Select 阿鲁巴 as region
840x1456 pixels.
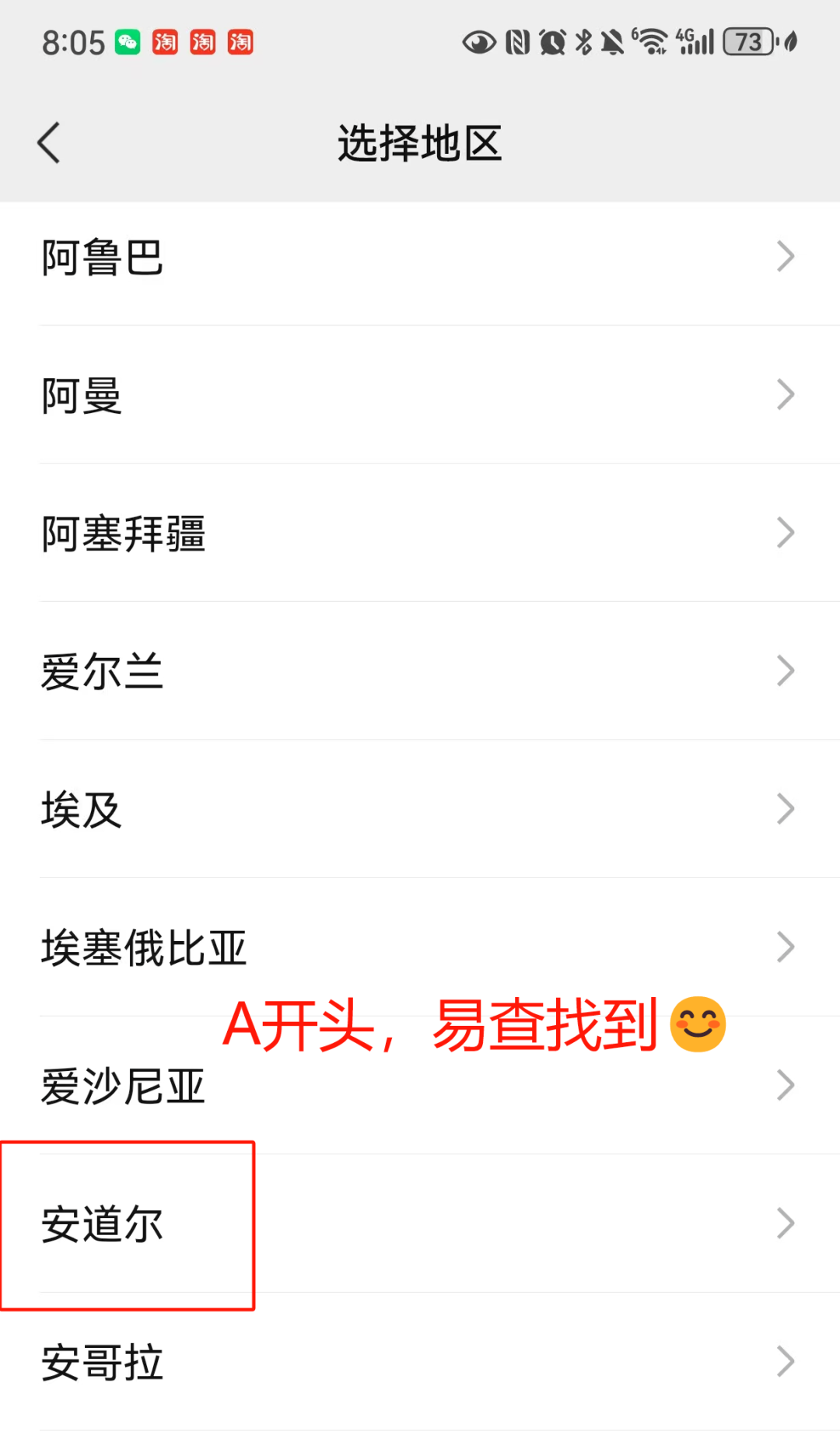[x=420, y=257]
